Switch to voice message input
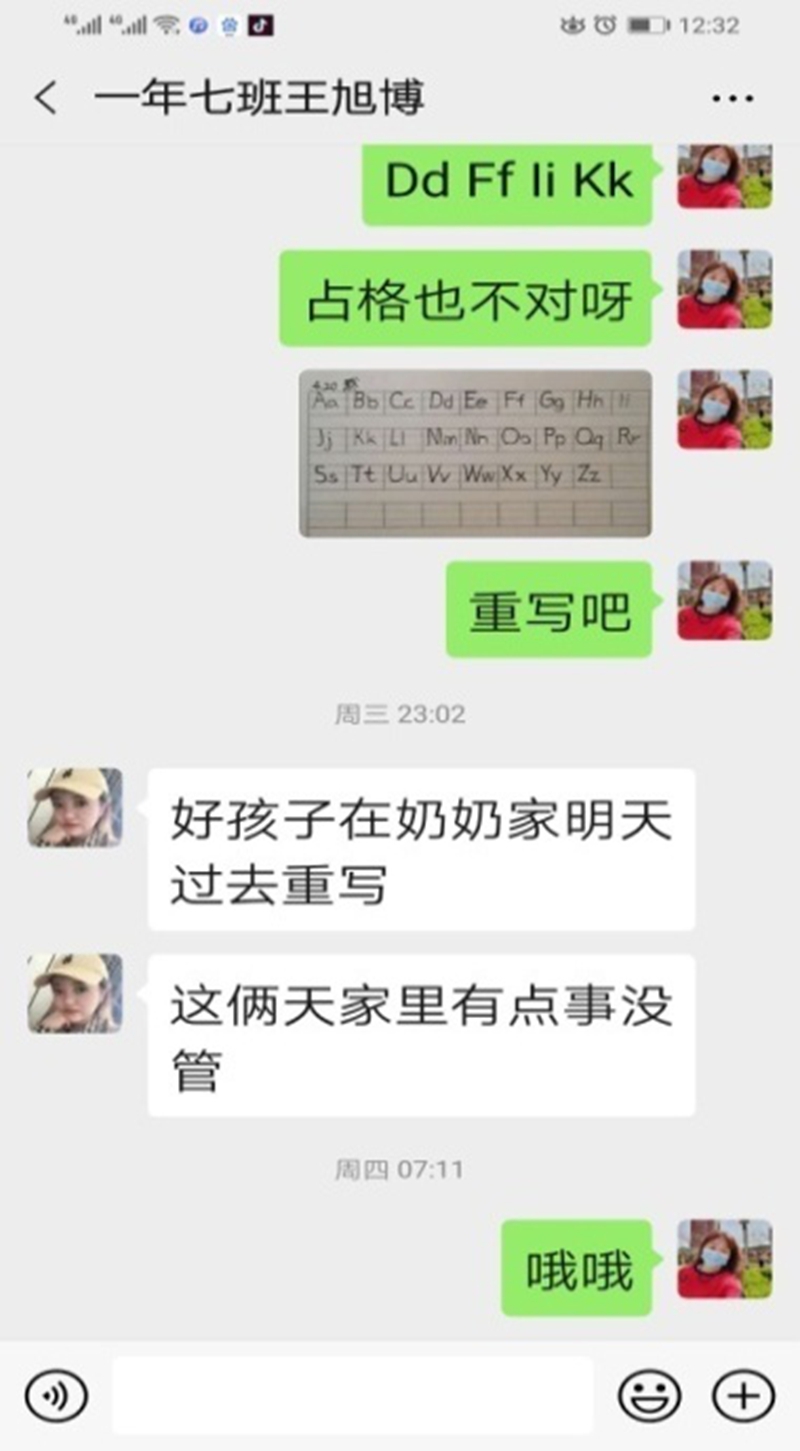 coord(56,1395)
